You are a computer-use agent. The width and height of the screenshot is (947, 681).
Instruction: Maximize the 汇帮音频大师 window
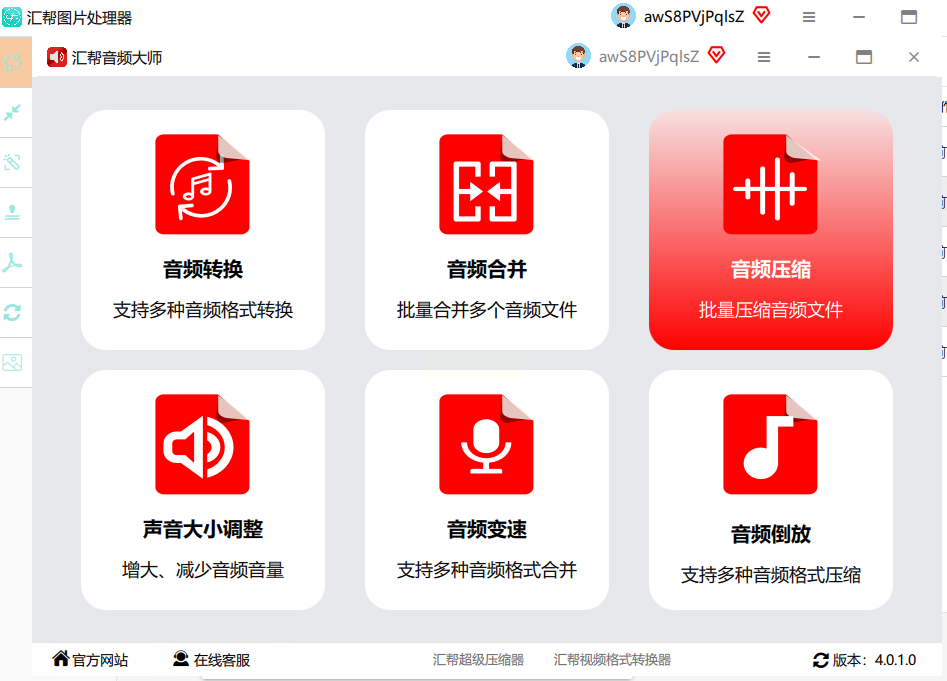point(864,57)
